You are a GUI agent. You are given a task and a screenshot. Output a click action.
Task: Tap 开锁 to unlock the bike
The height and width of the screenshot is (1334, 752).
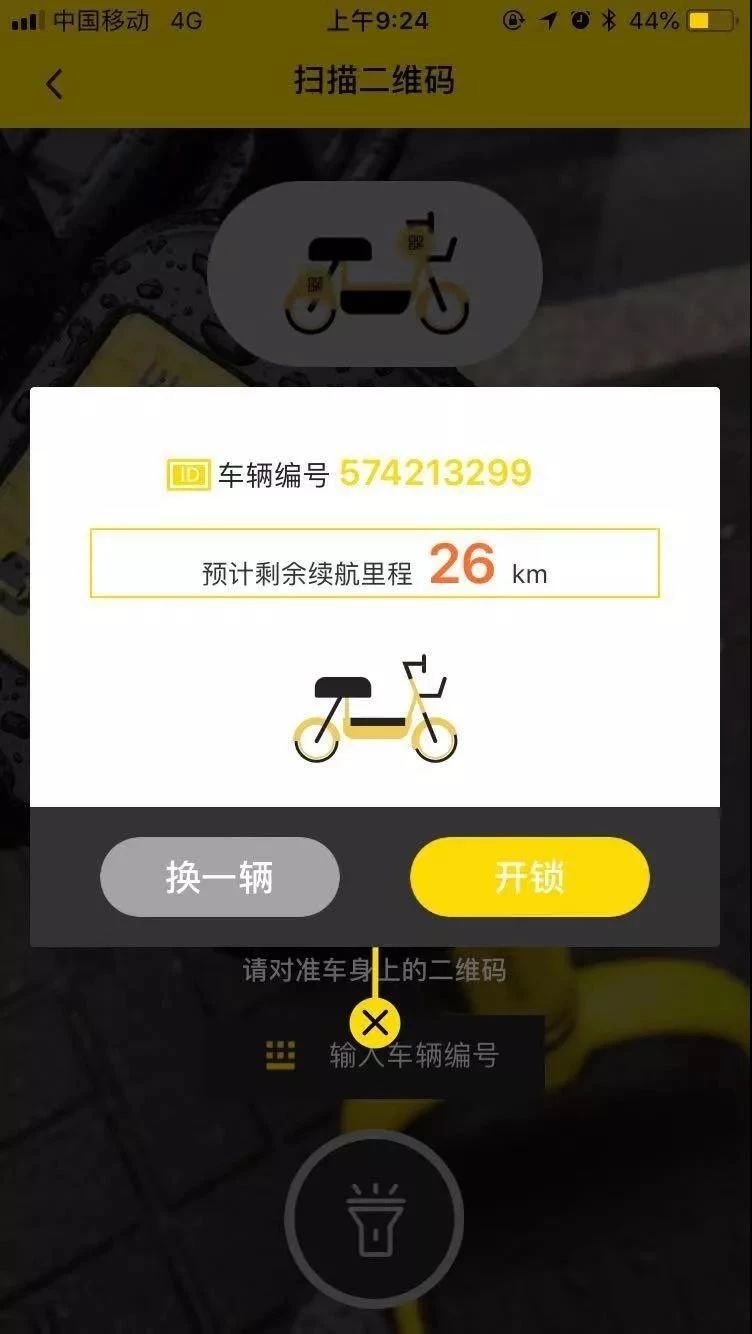529,877
